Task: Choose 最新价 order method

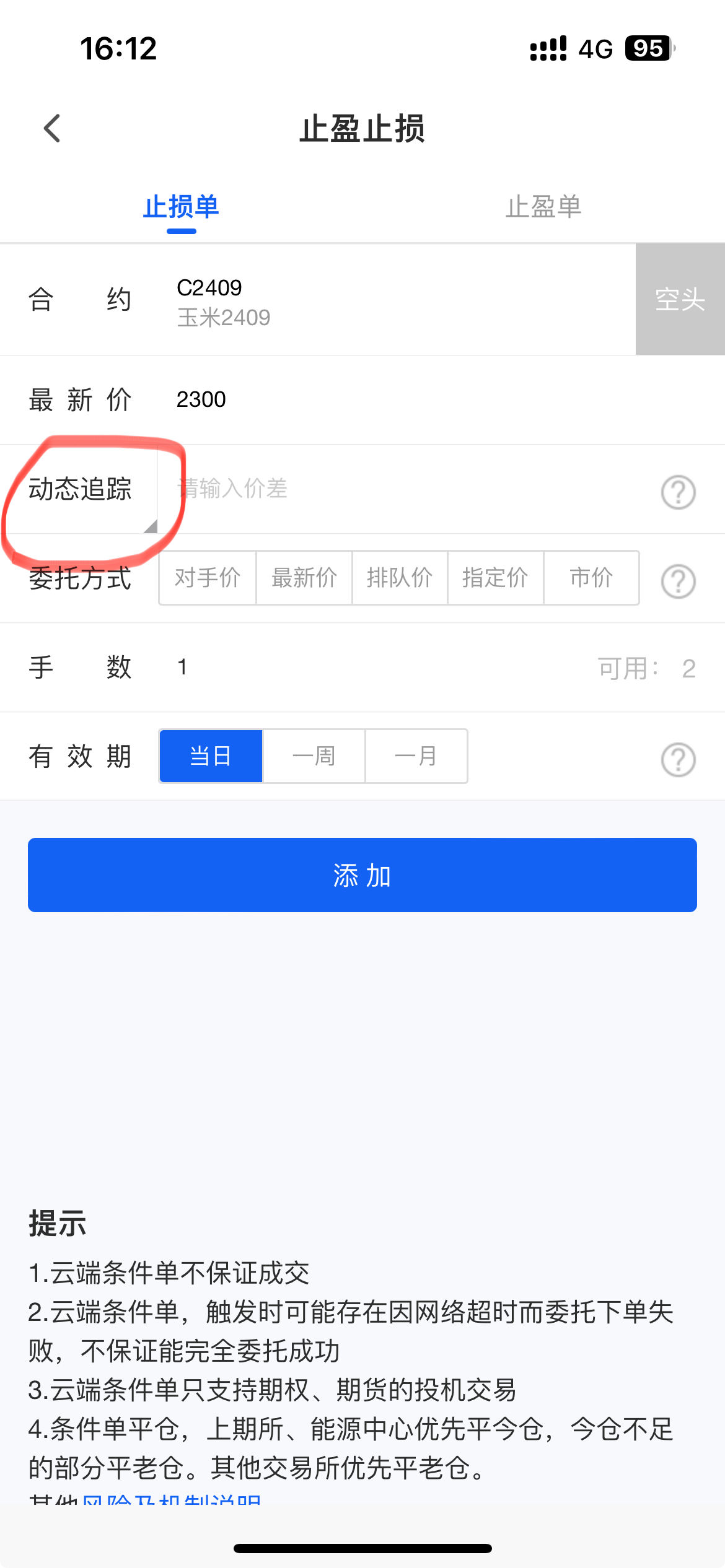Action: [304, 578]
